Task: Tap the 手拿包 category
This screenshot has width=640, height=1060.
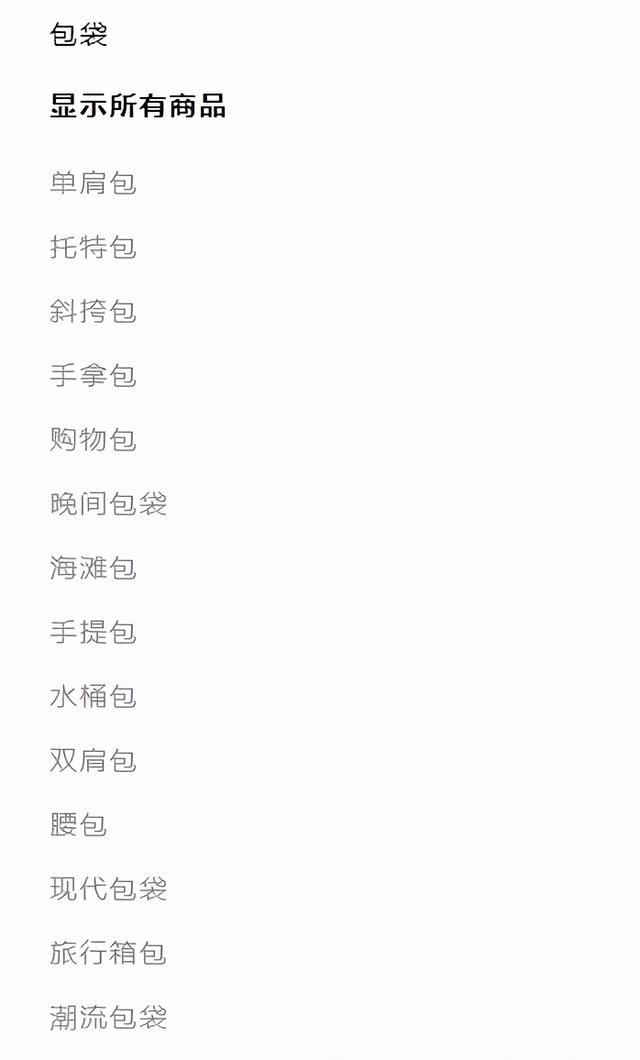Action: [x=93, y=376]
